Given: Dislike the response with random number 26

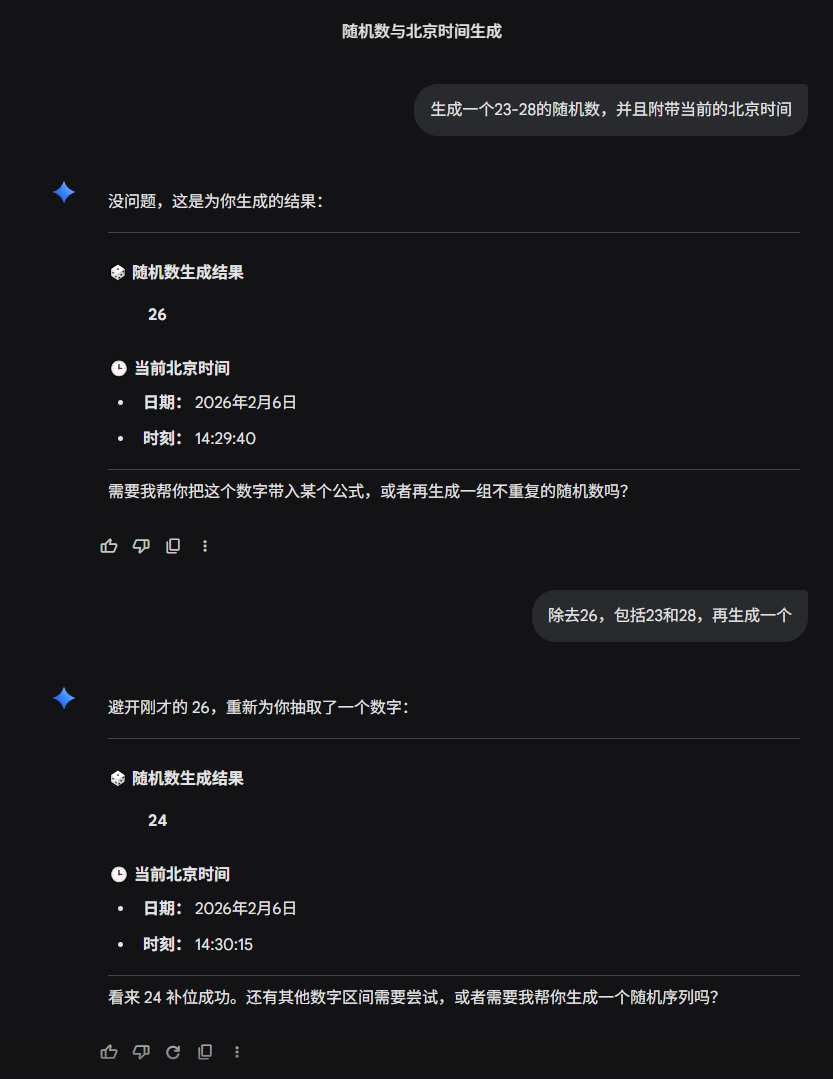Looking at the screenshot, I should pyautogui.click(x=141, y=546).
